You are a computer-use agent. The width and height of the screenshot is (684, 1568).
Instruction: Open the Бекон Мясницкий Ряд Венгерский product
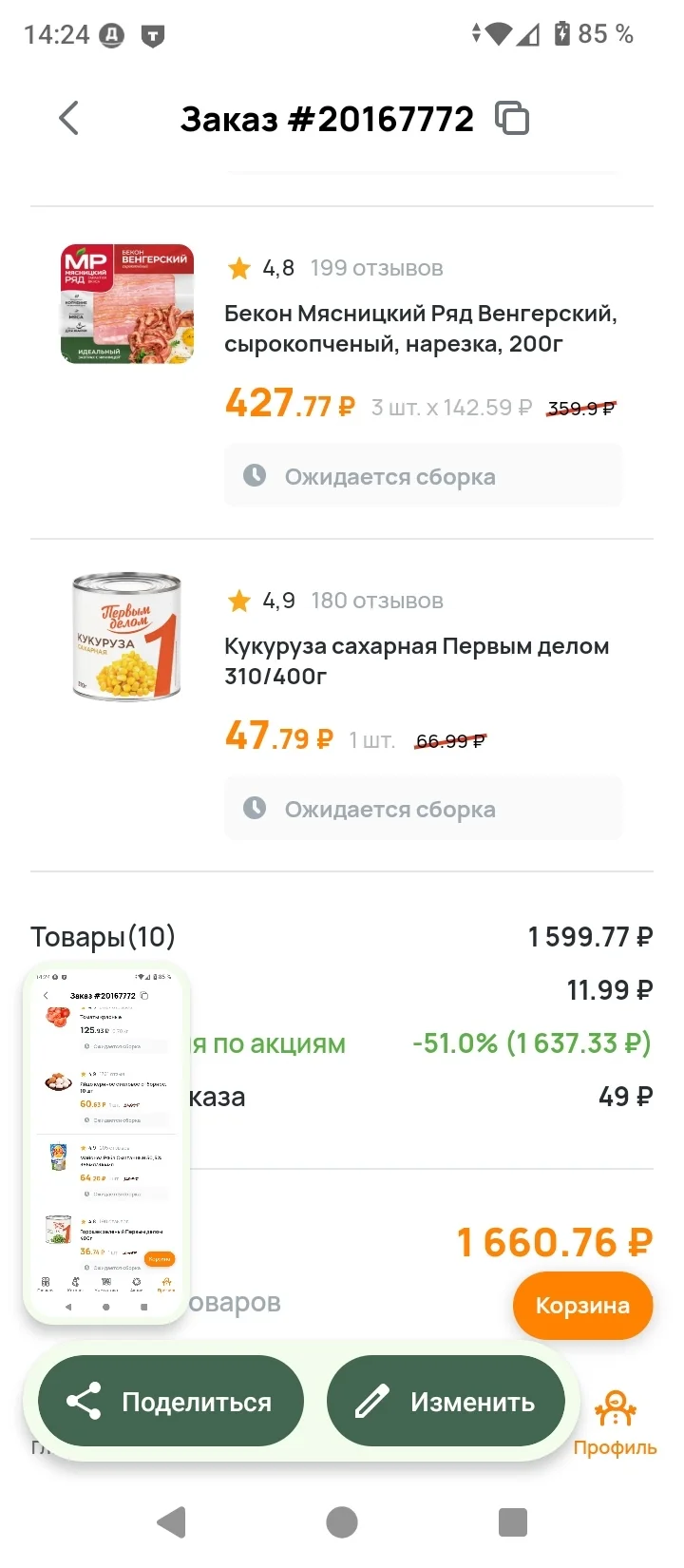pyautogui.click(x=420, y=328)
